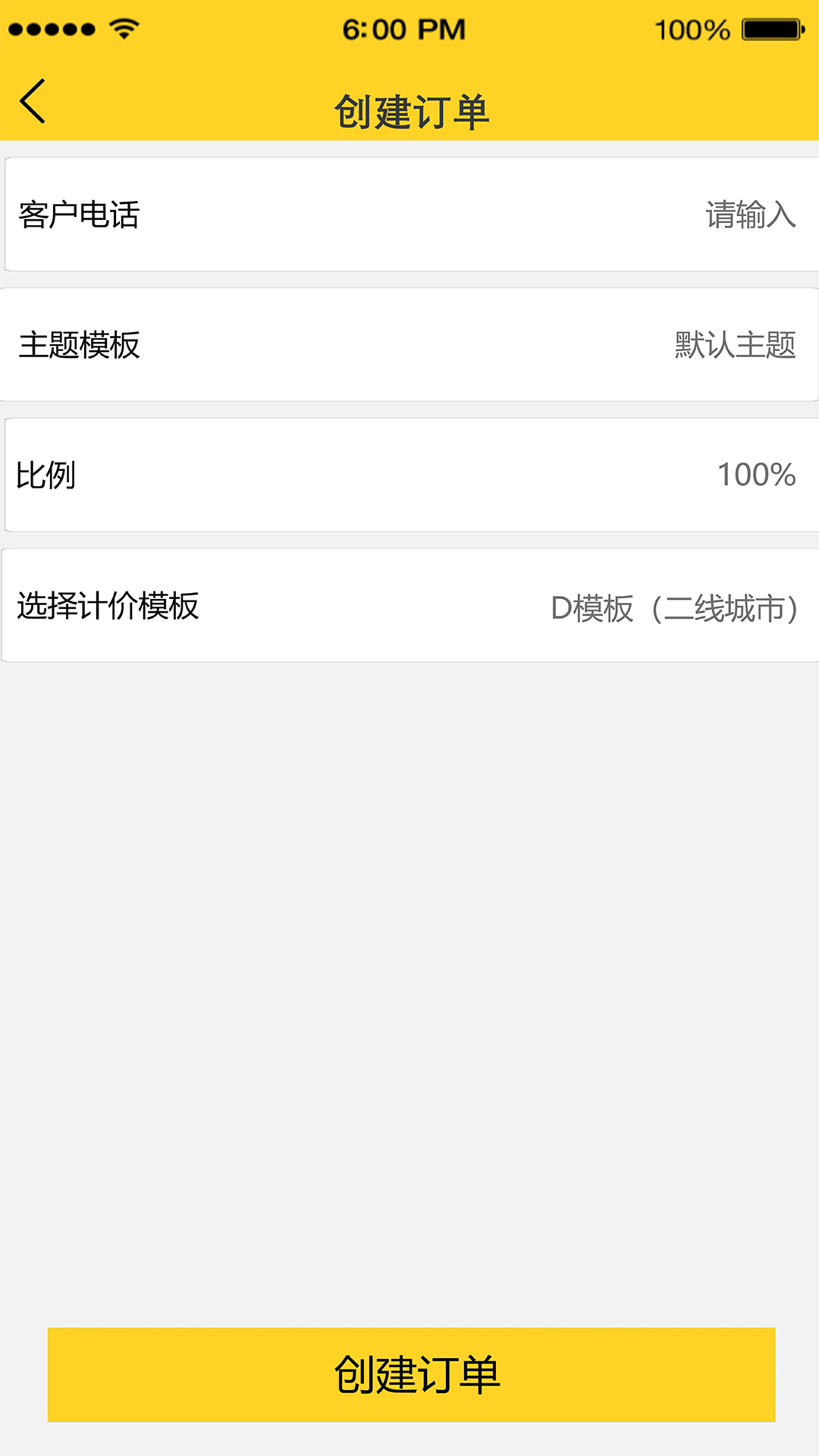Tap the 比例 row to change ratio

coord(409,475)
